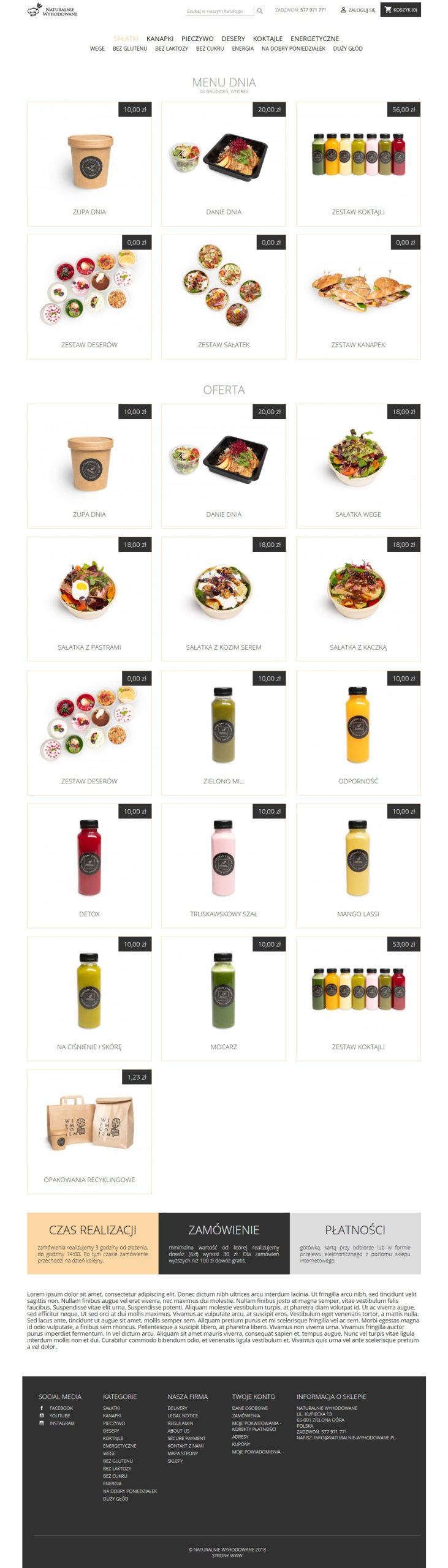Open the Koszyk cart button
448x1568 pixels.
[401, 10]
